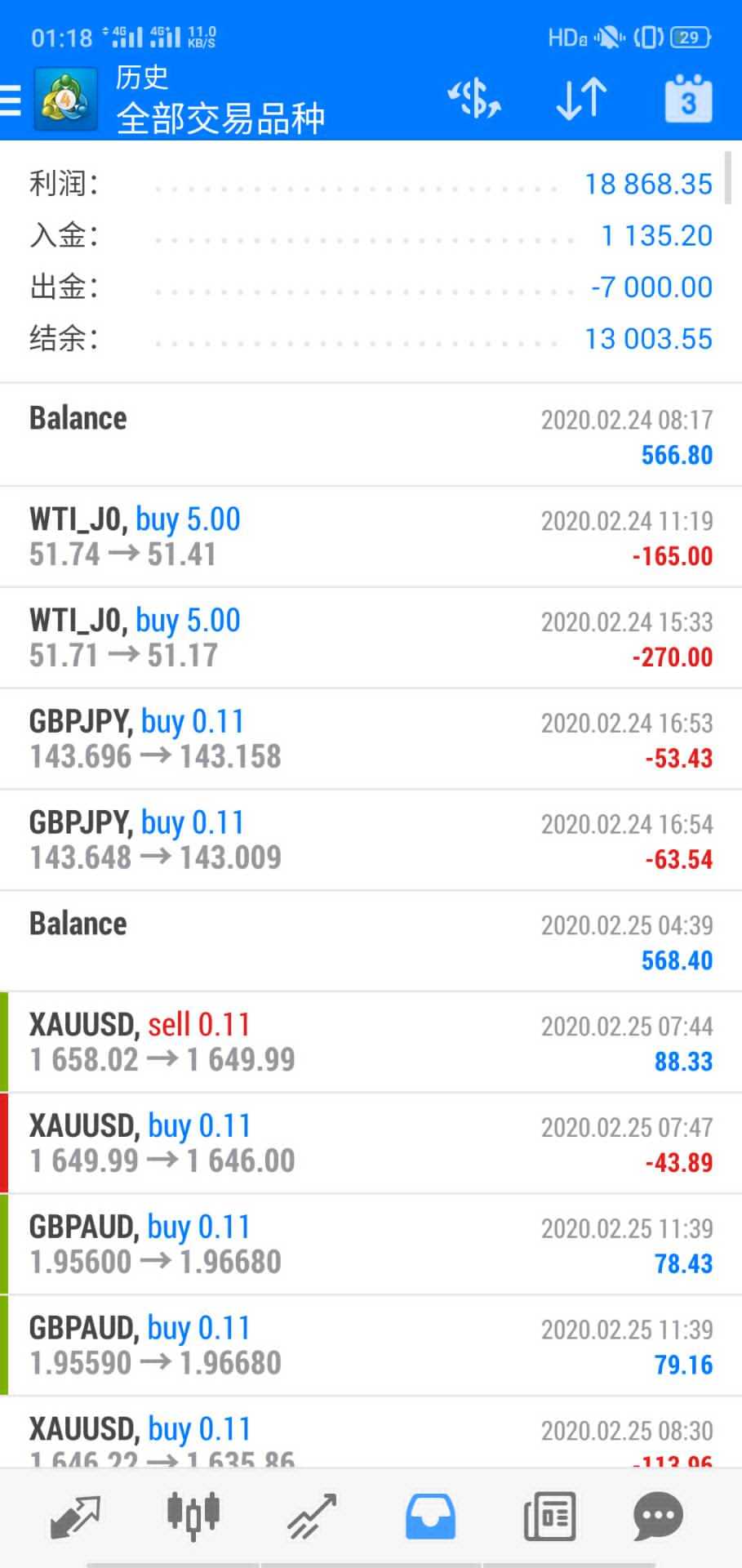Image resolution: width=742 pixels, height=1568 pixels.
Task: Open the GBPJPY trade with loss -63.54
Action: [x=371, y=840]
